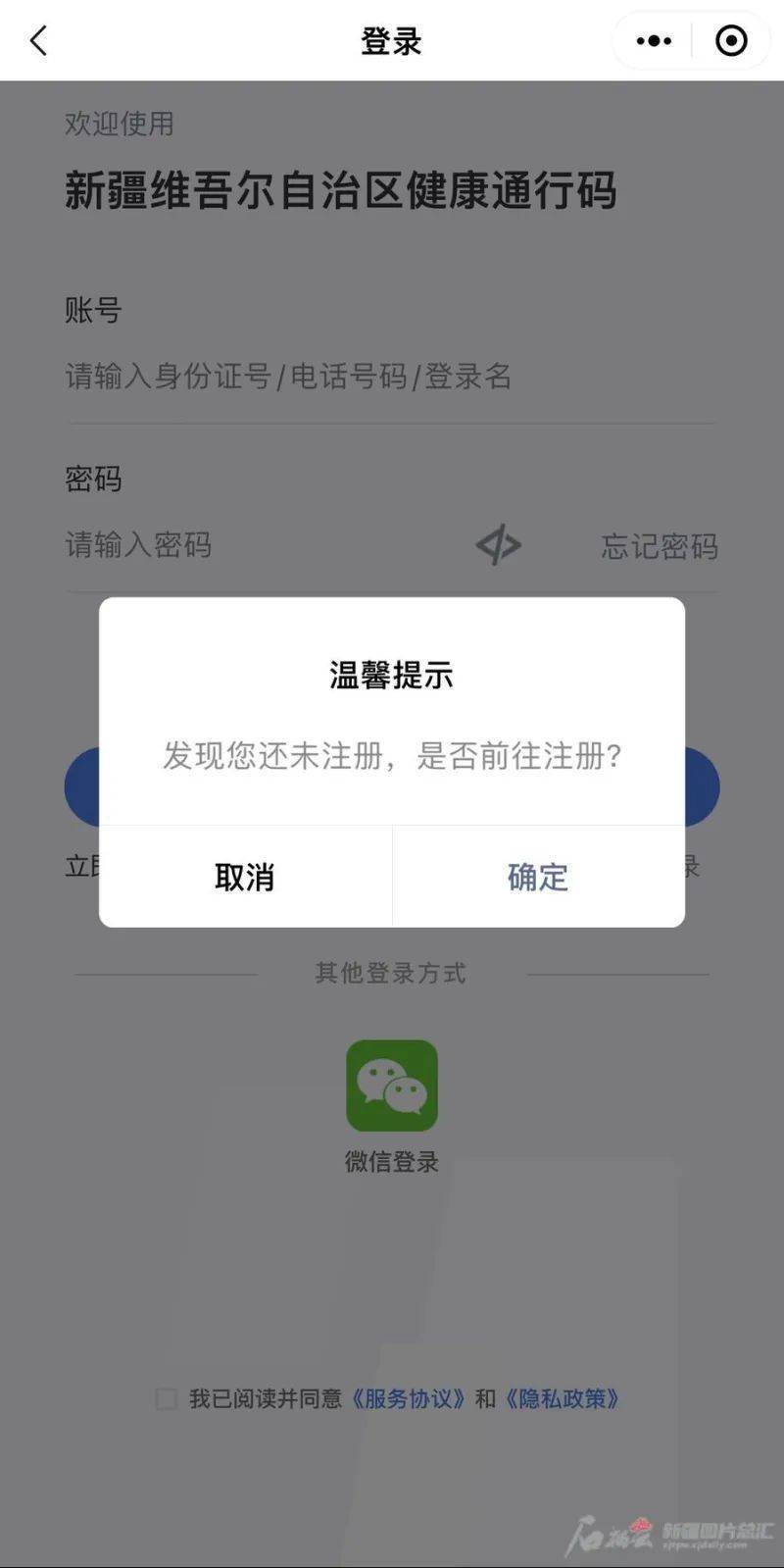The image size is (784, 1568).
Task: Open the mini program more-options menu
Action: (x=654, y=41)
